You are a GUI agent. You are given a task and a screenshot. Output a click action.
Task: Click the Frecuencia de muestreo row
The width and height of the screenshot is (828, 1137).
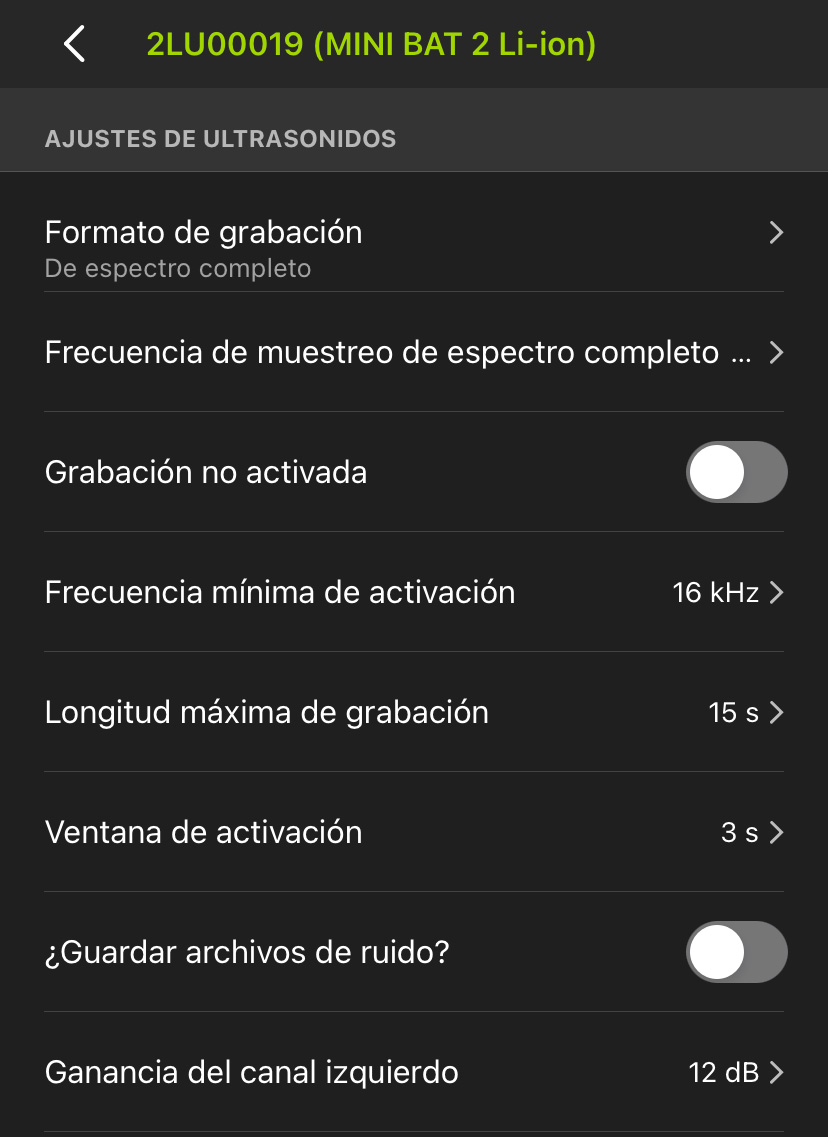click(x=396, y=352)
